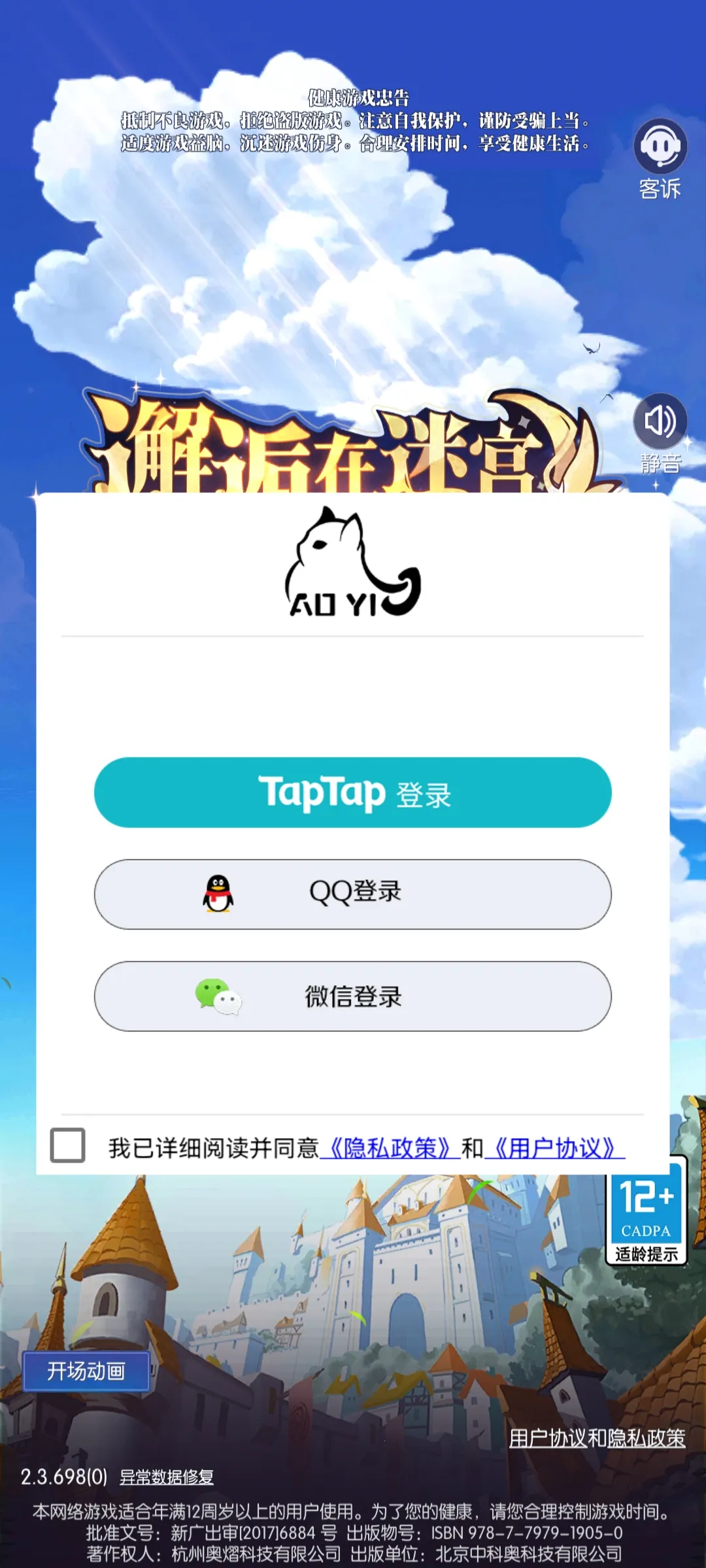Choose QQ登录 to sign in
The image size is (706, 1568).
coord(353,894)
